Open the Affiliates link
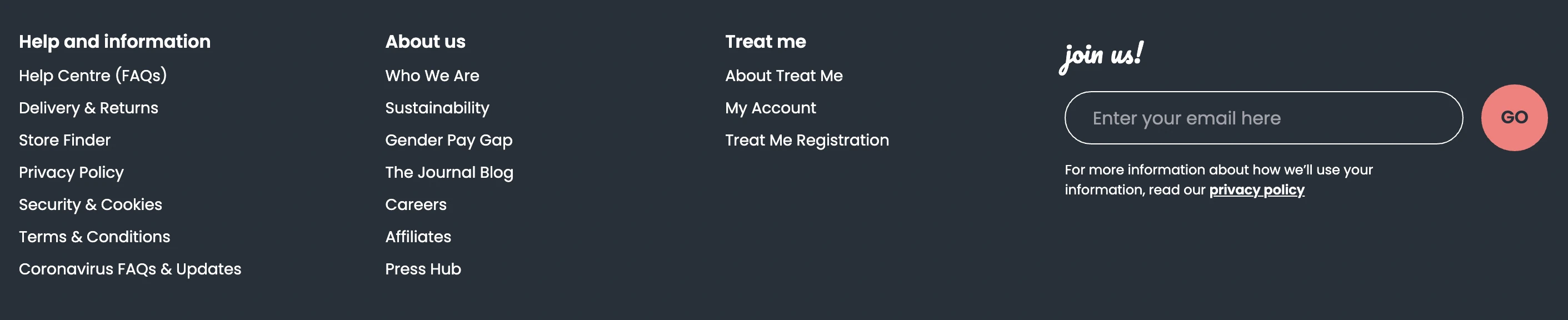 418,237
